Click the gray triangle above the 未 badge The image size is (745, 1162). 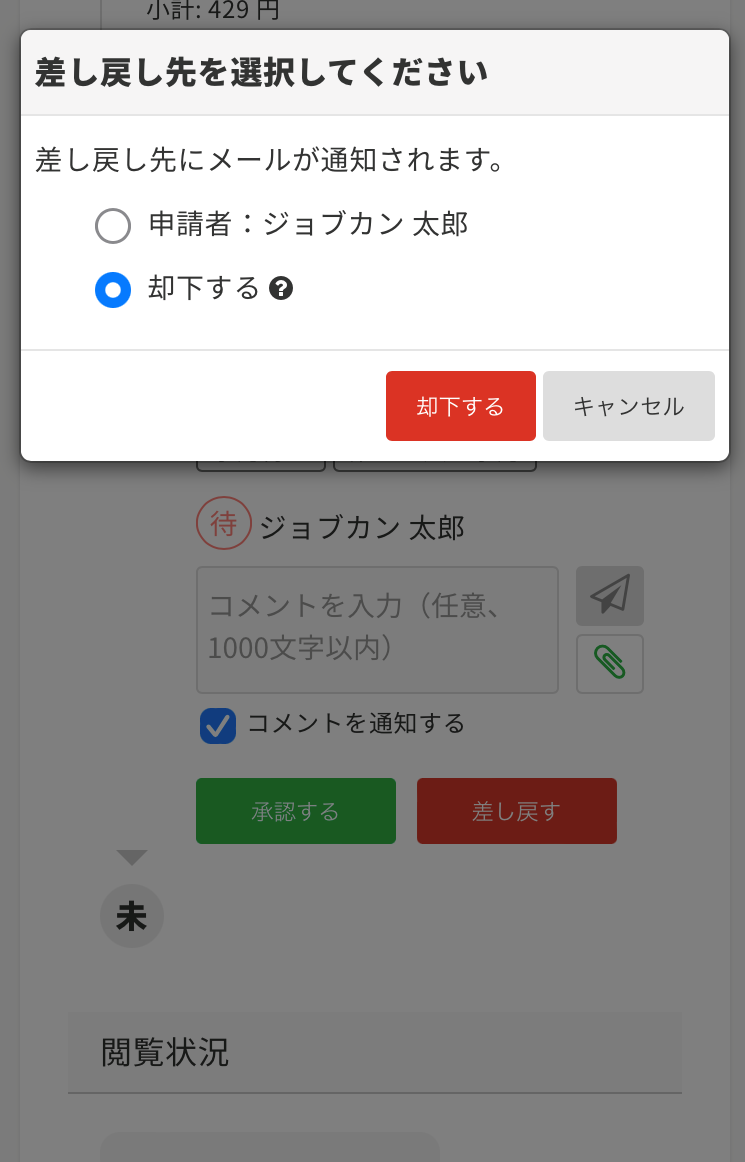click(131, 855)
